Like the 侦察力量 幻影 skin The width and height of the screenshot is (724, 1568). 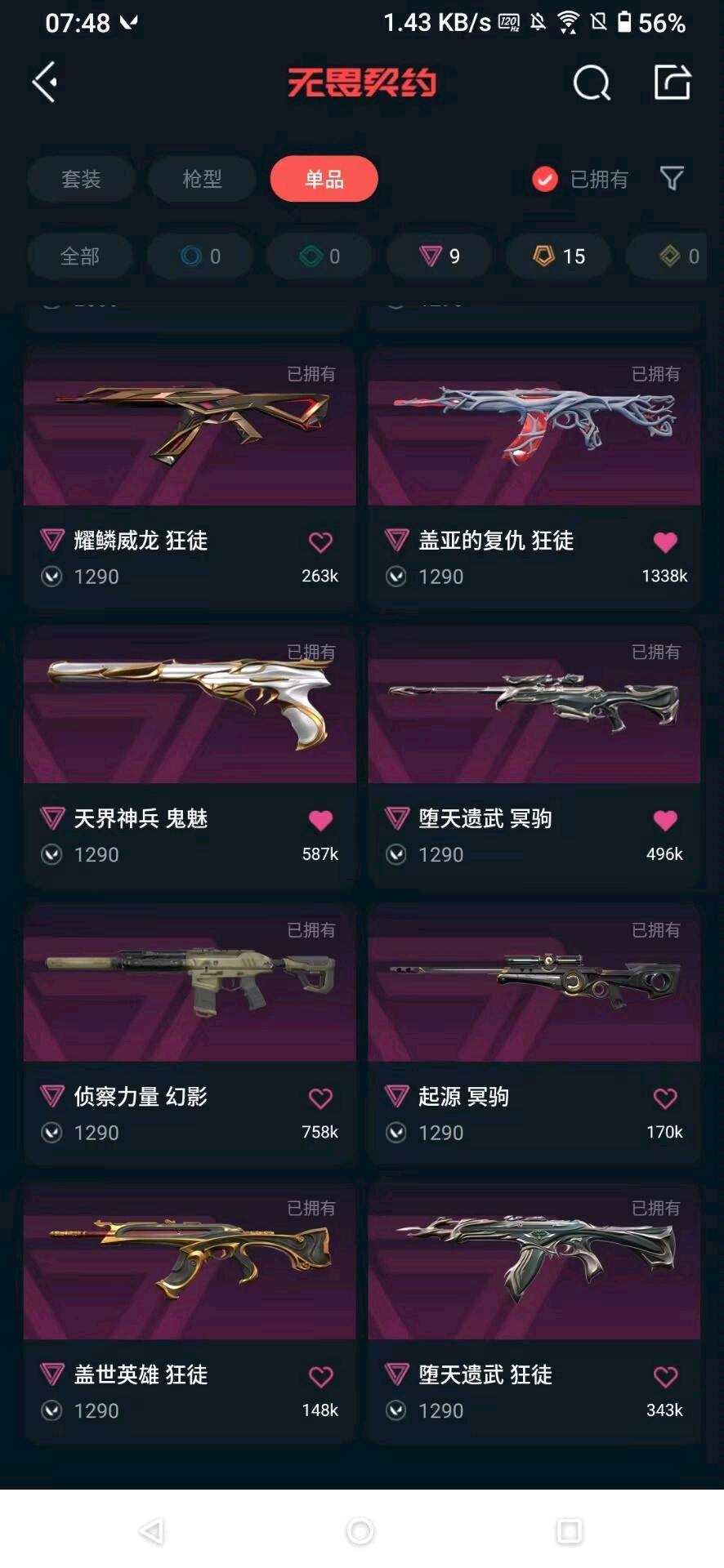[320, 1098]
